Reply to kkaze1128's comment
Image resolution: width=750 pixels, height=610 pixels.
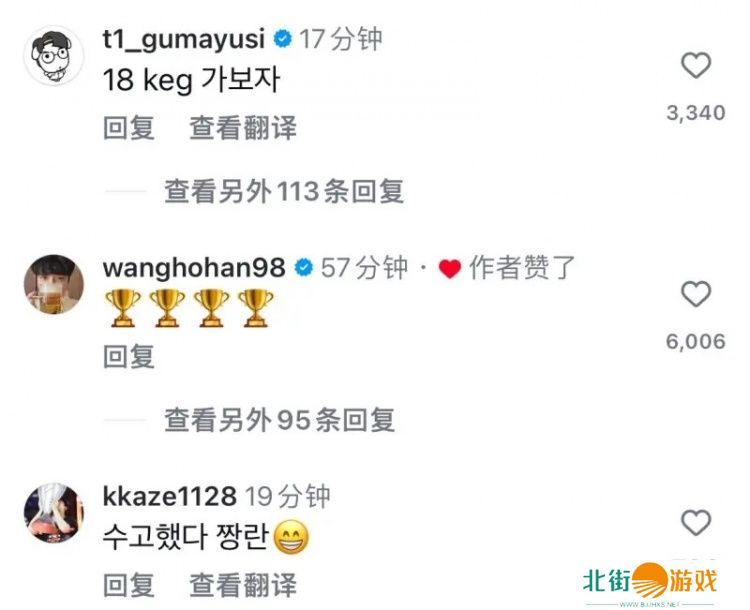click(x=129, y=584)
